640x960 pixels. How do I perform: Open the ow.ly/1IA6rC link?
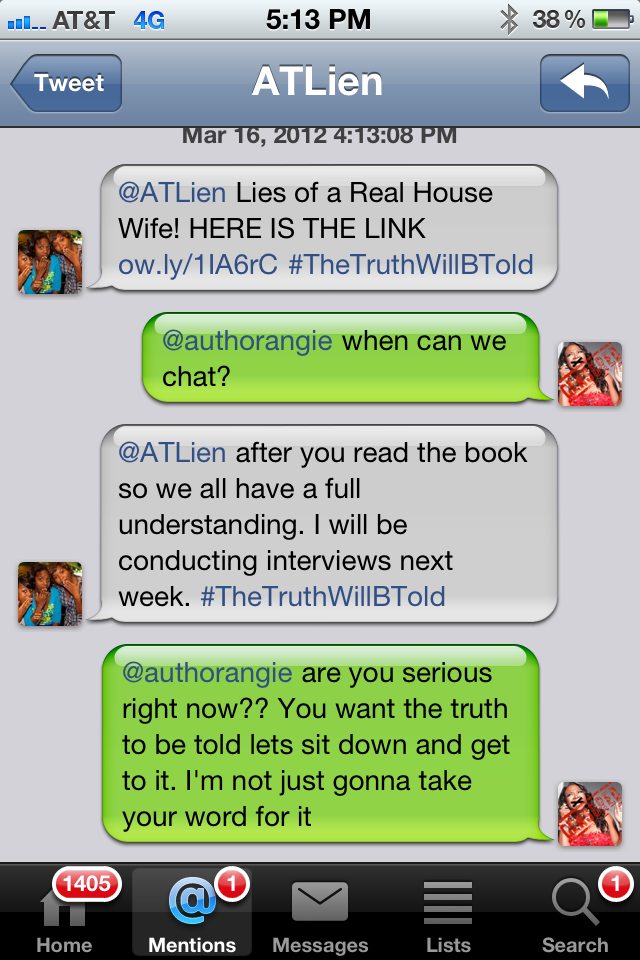pyautogui.click(x=197, y=265)
